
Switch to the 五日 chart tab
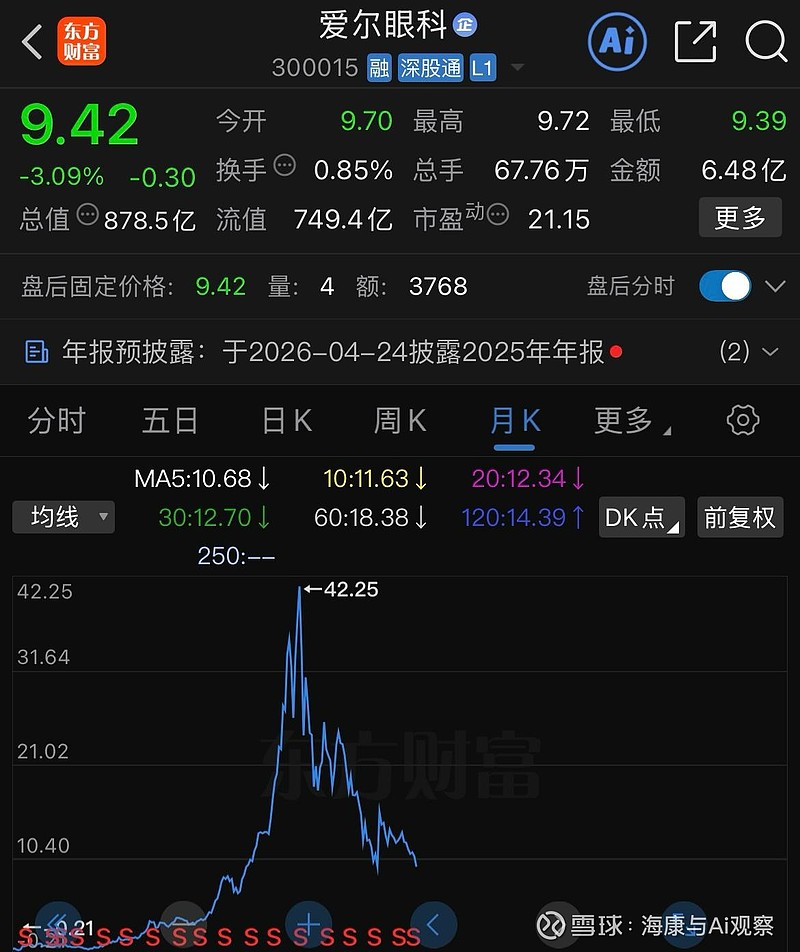click(169, 421)
